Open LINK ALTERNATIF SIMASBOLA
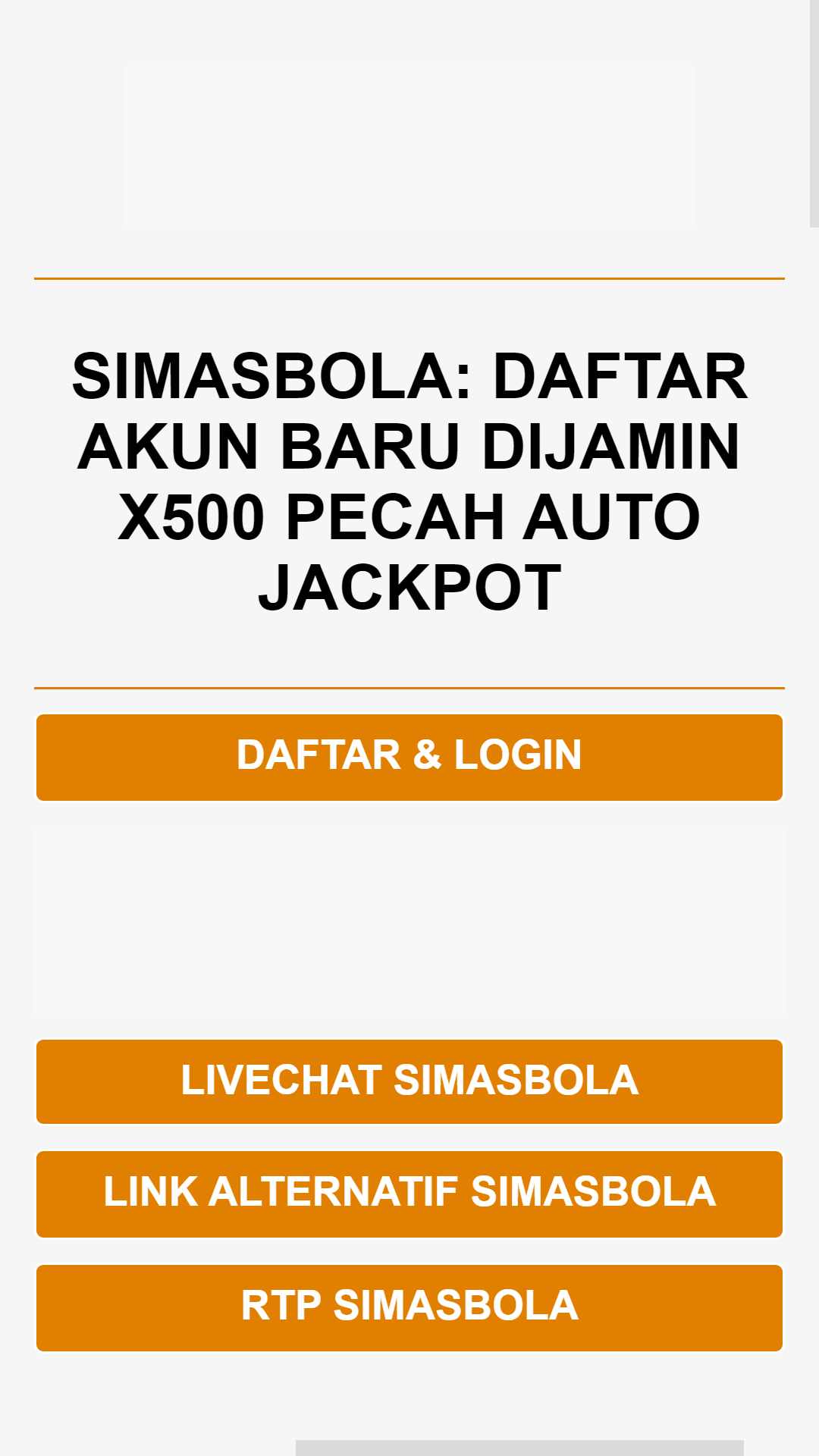 point(409,1194)
